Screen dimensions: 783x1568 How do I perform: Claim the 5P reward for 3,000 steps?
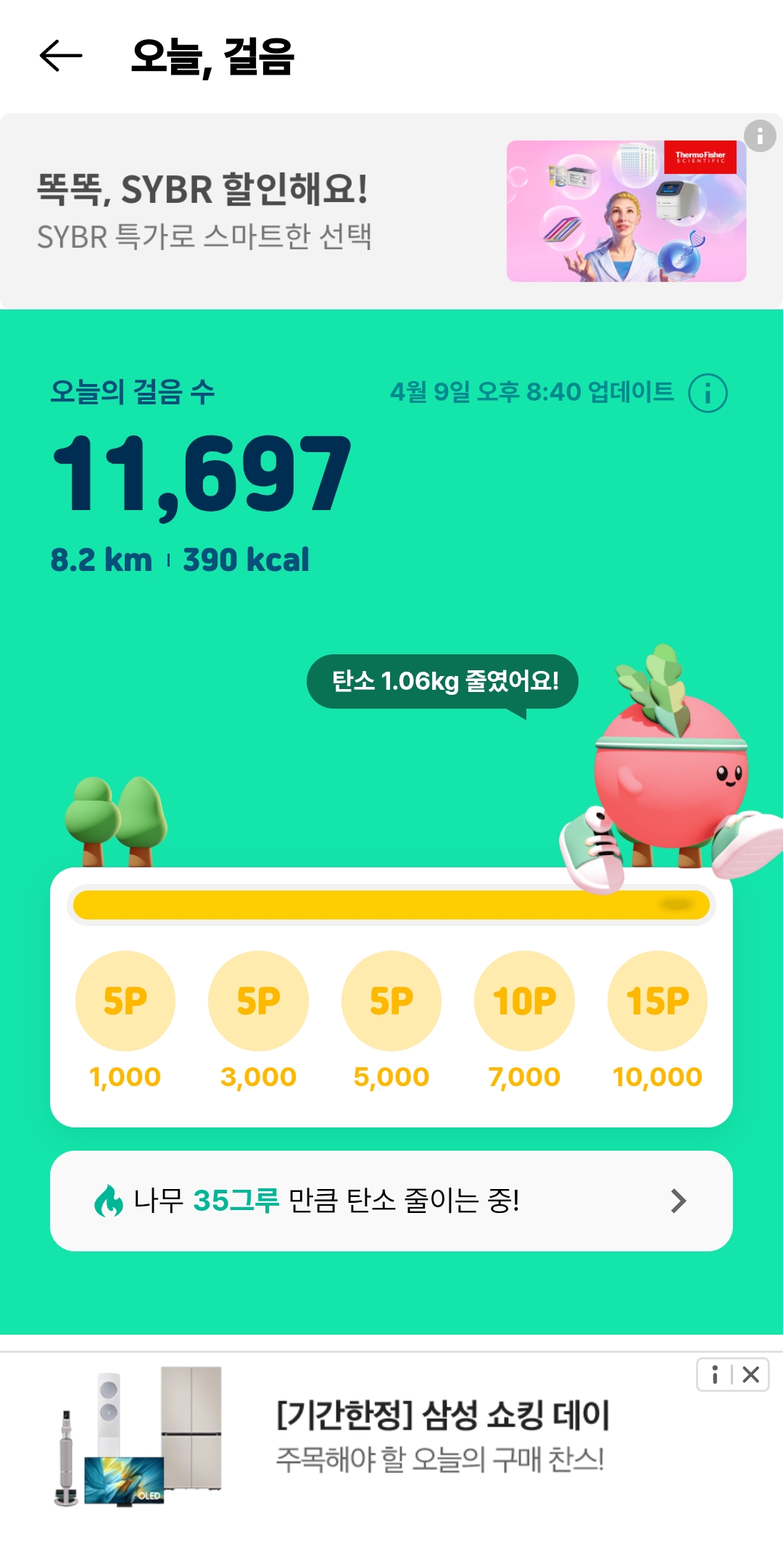[x=258, y=1001]
